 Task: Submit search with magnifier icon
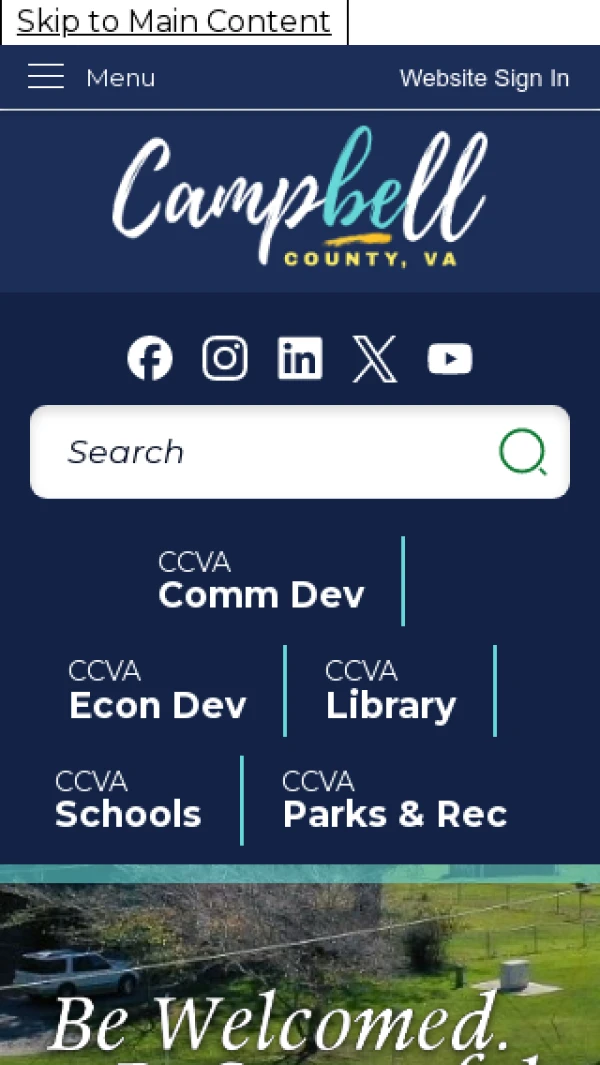(522, 452)
